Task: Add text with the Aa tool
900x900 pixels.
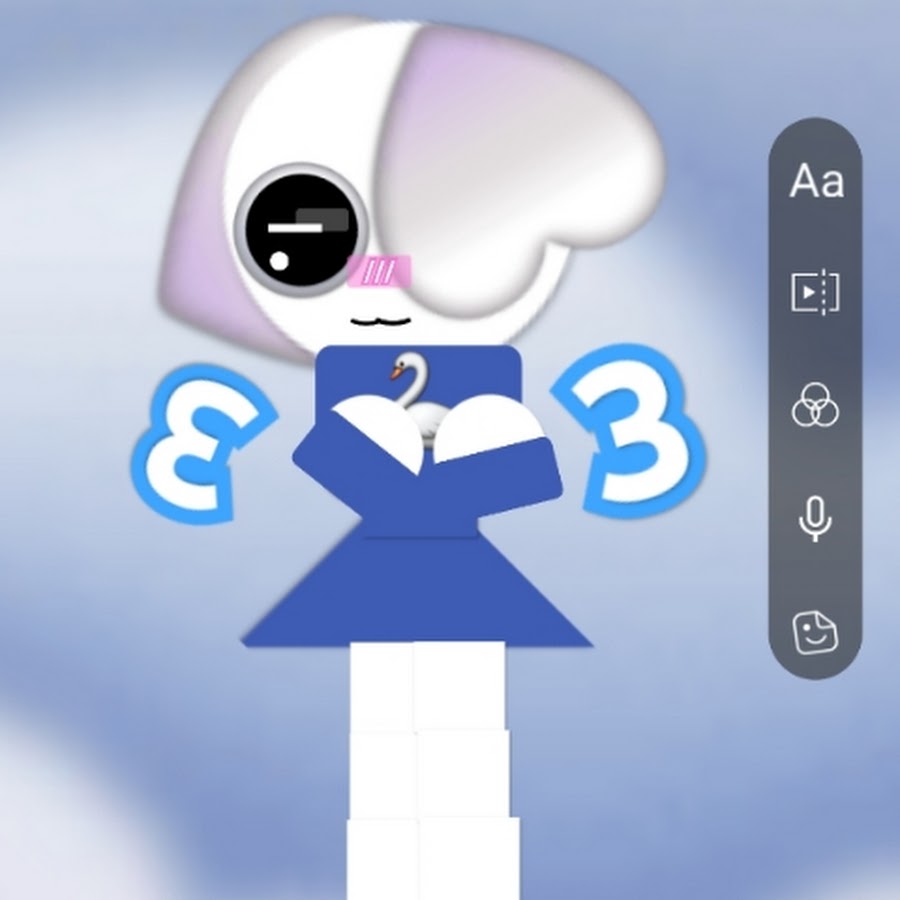Action: [816, 182]
